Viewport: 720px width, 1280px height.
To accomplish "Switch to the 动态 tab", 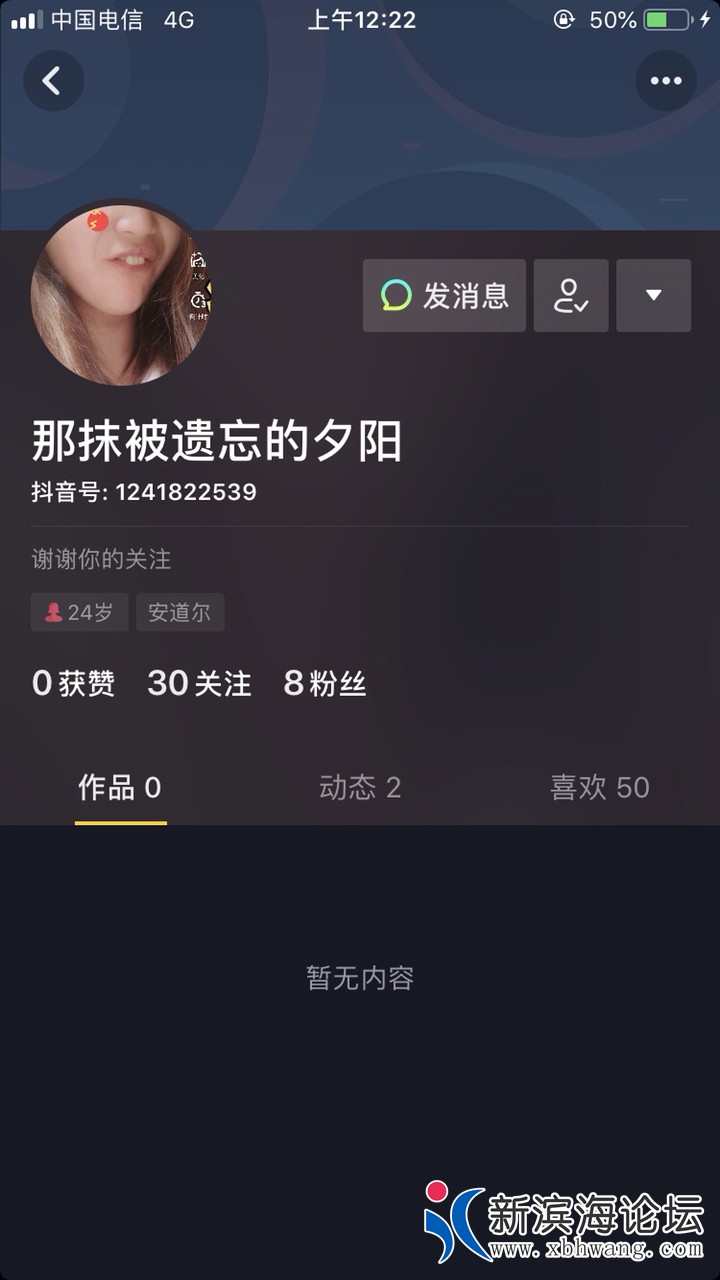I will [x=360, y=788].
